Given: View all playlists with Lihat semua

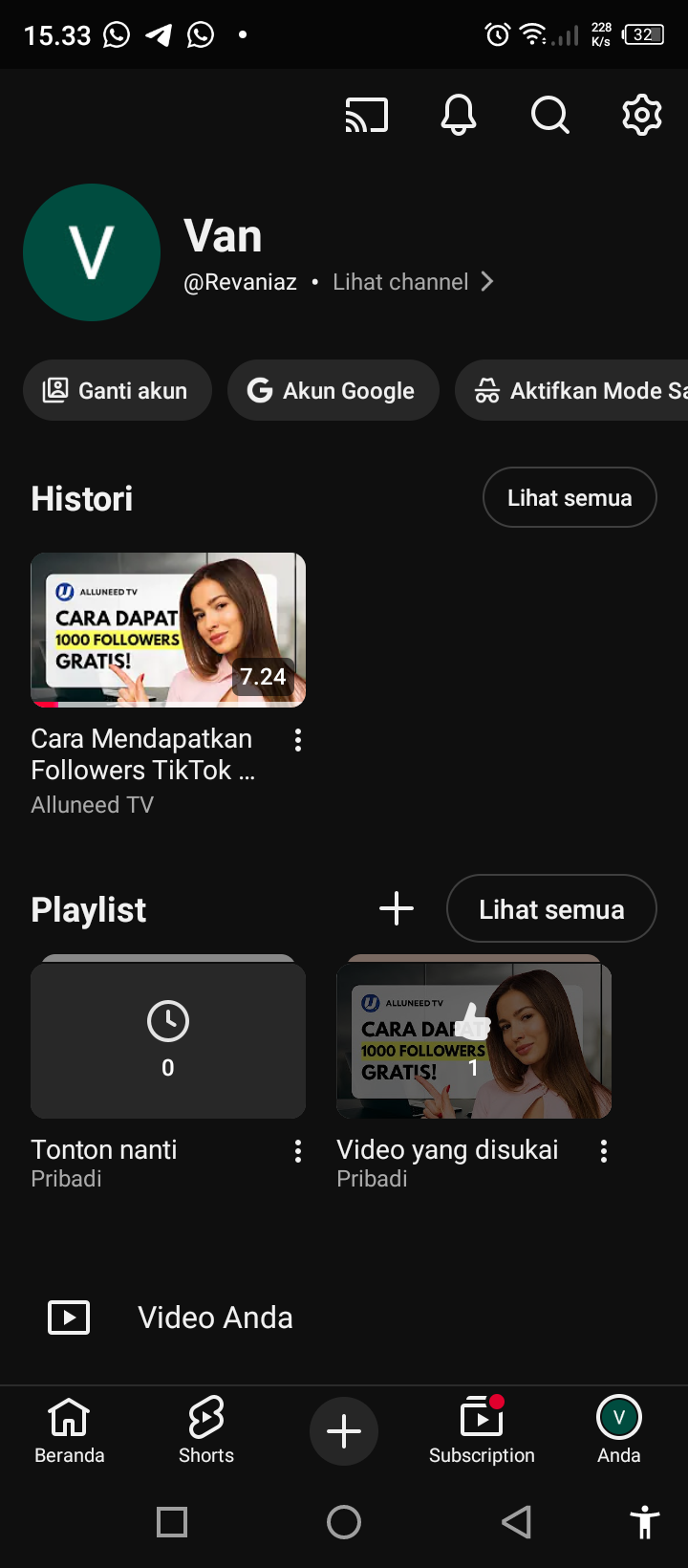Looking at the screenshot, I should point(551,909).
